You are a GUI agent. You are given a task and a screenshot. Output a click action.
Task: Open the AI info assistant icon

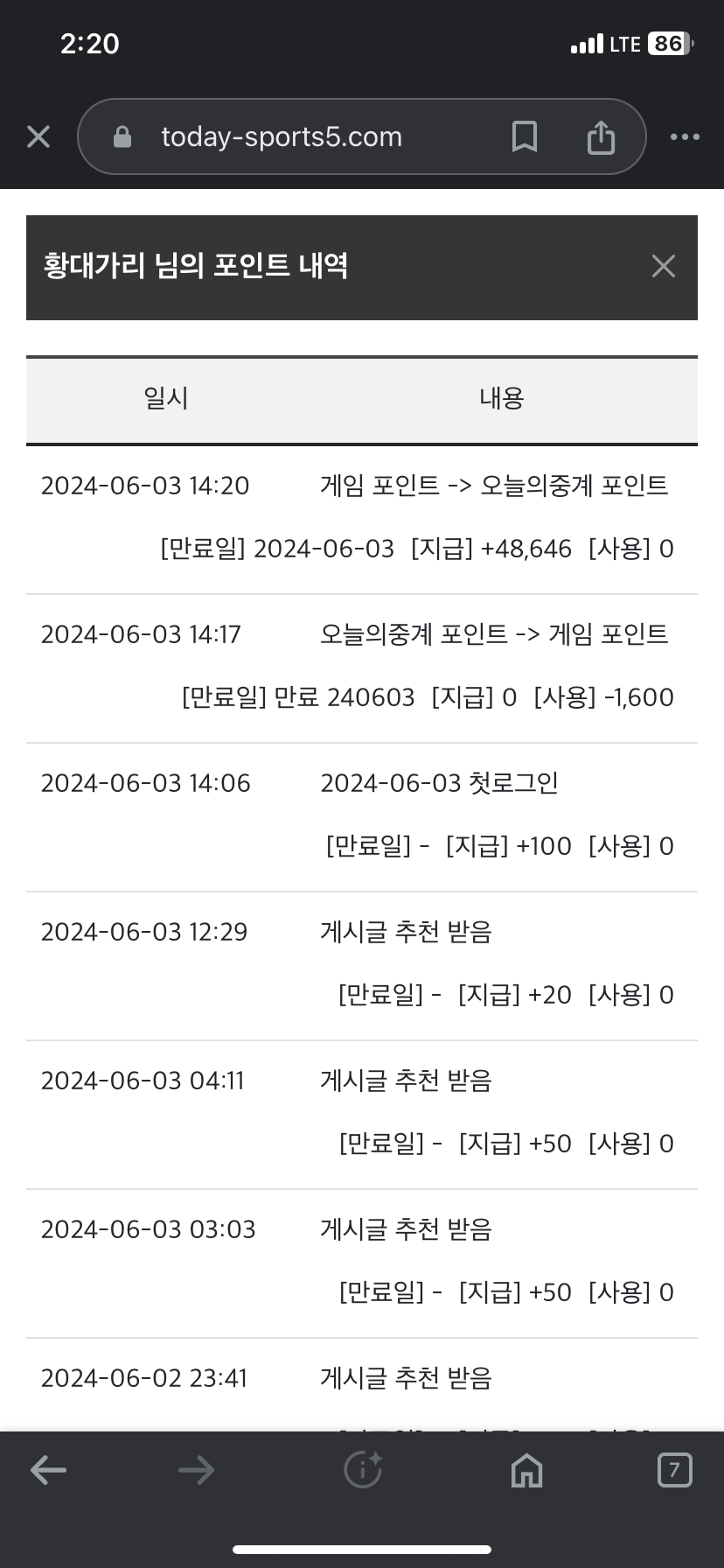pyautogui.click(x=363, y=1470)
